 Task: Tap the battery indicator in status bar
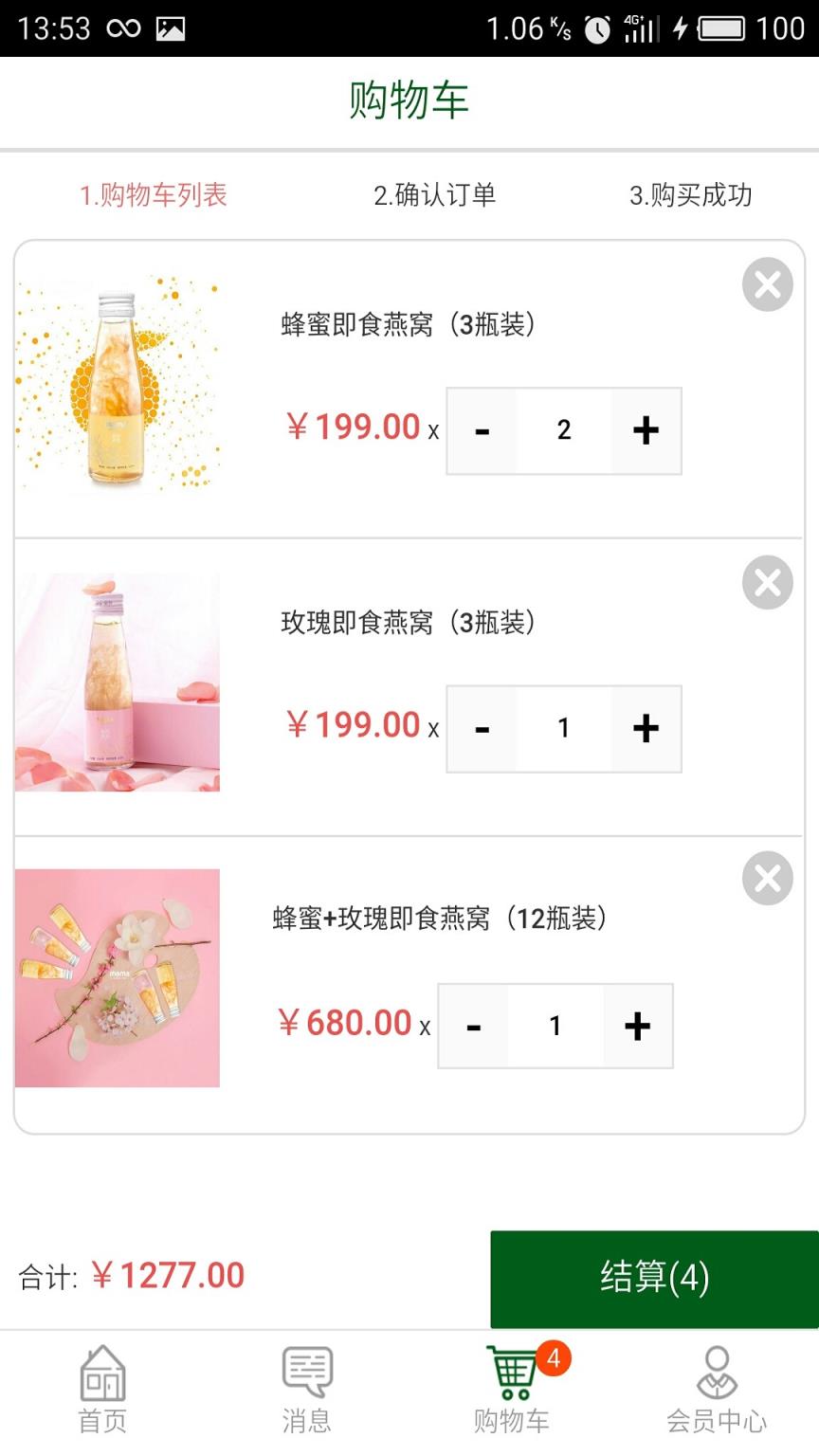[724, 28]
